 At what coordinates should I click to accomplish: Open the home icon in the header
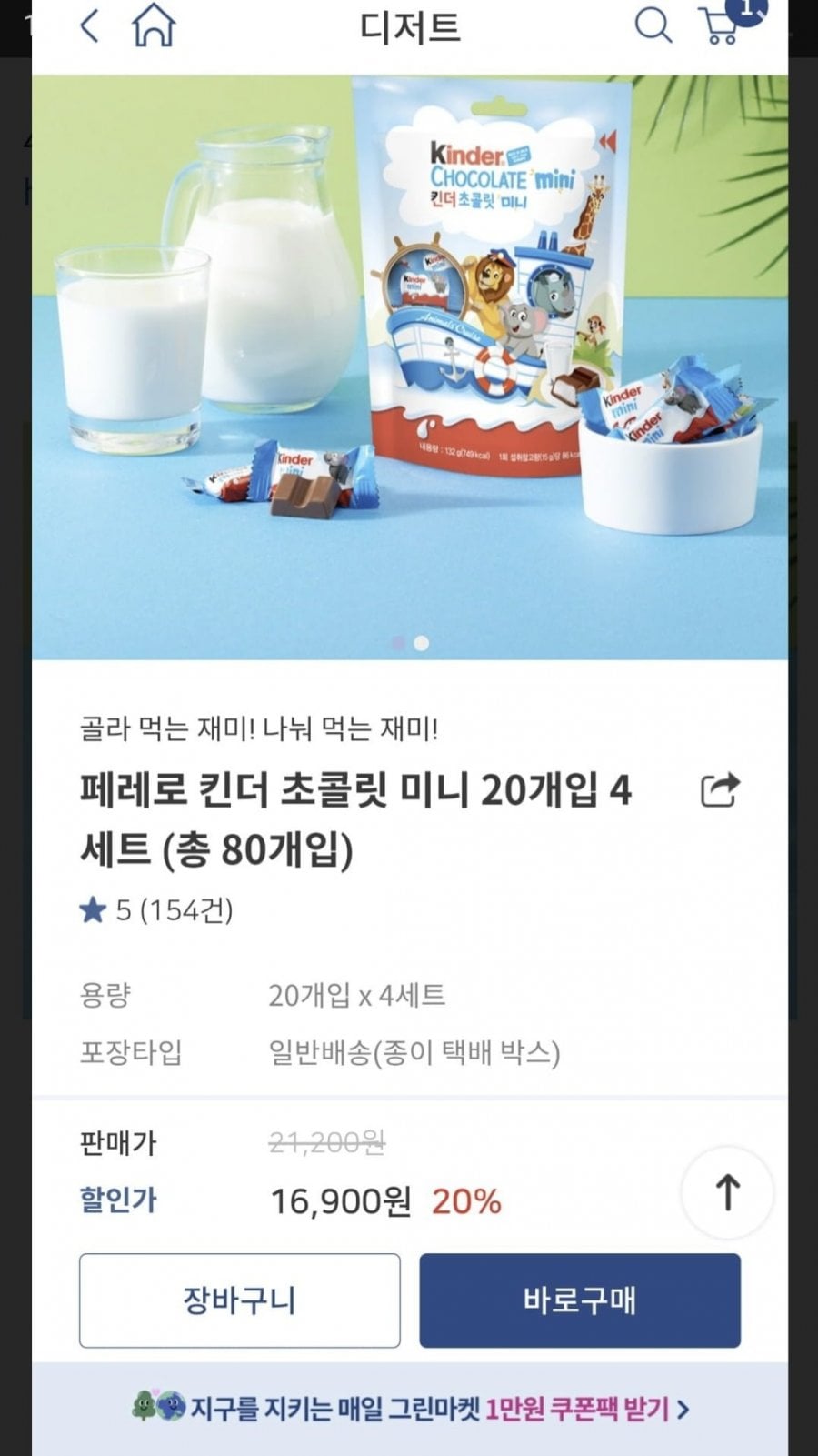154,25
